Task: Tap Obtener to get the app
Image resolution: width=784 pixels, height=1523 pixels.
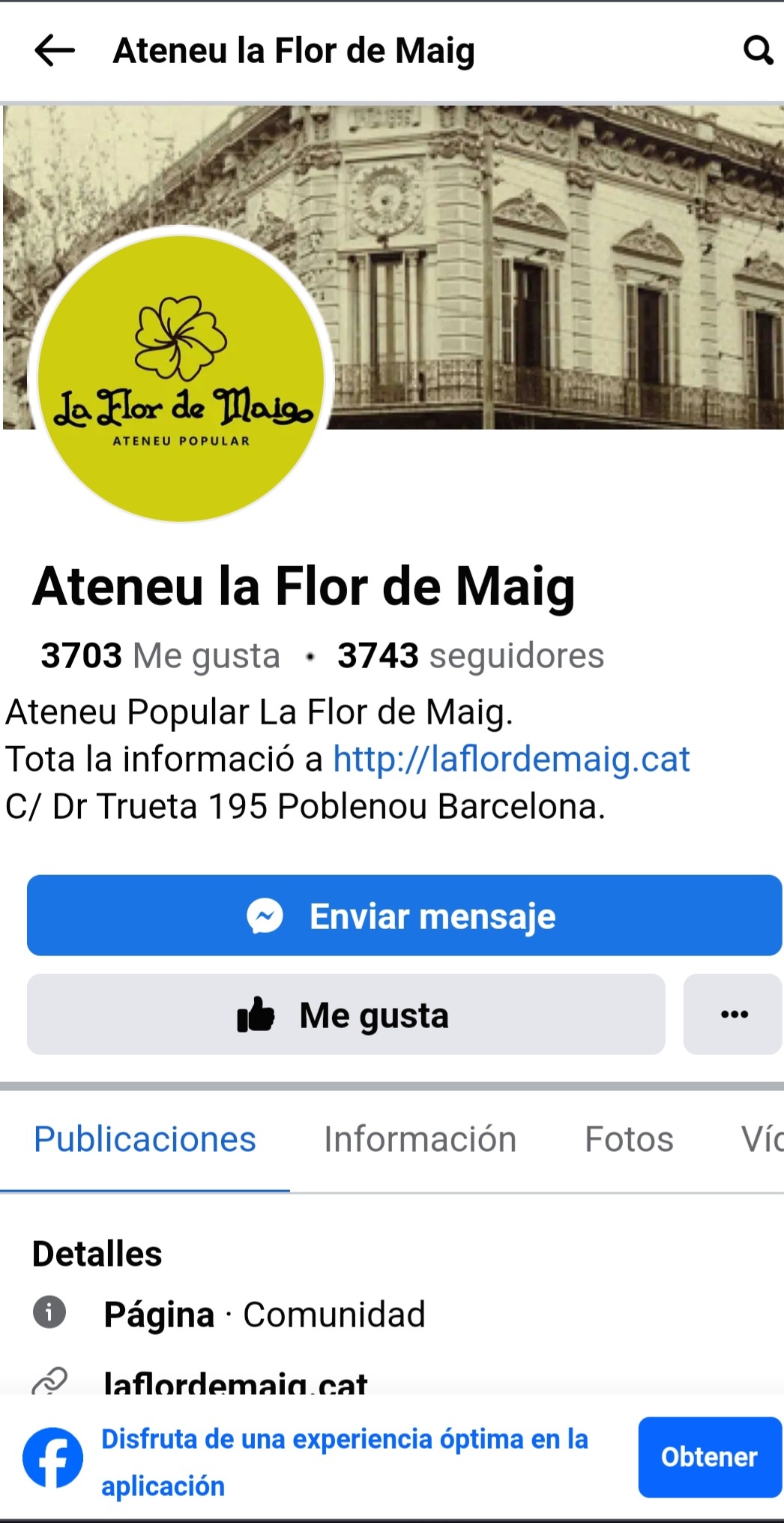Action: click(709, 1457)
